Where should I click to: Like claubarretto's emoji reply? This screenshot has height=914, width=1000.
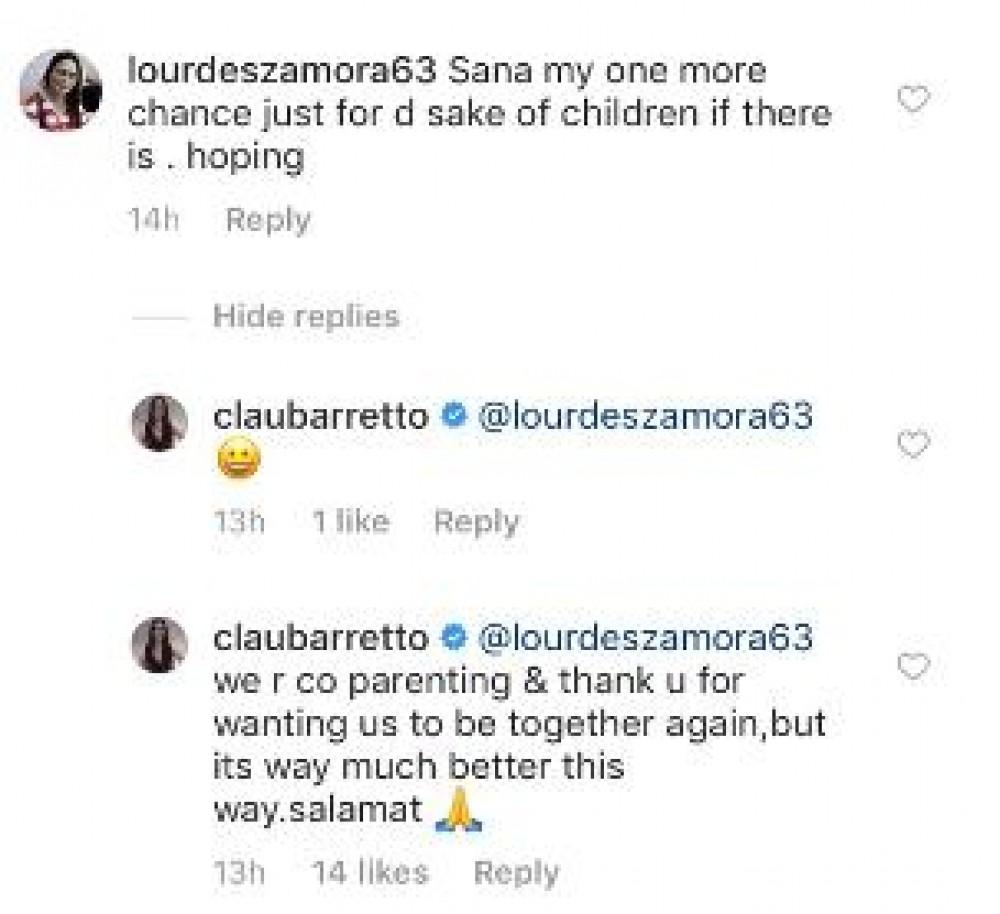[913, 444]
